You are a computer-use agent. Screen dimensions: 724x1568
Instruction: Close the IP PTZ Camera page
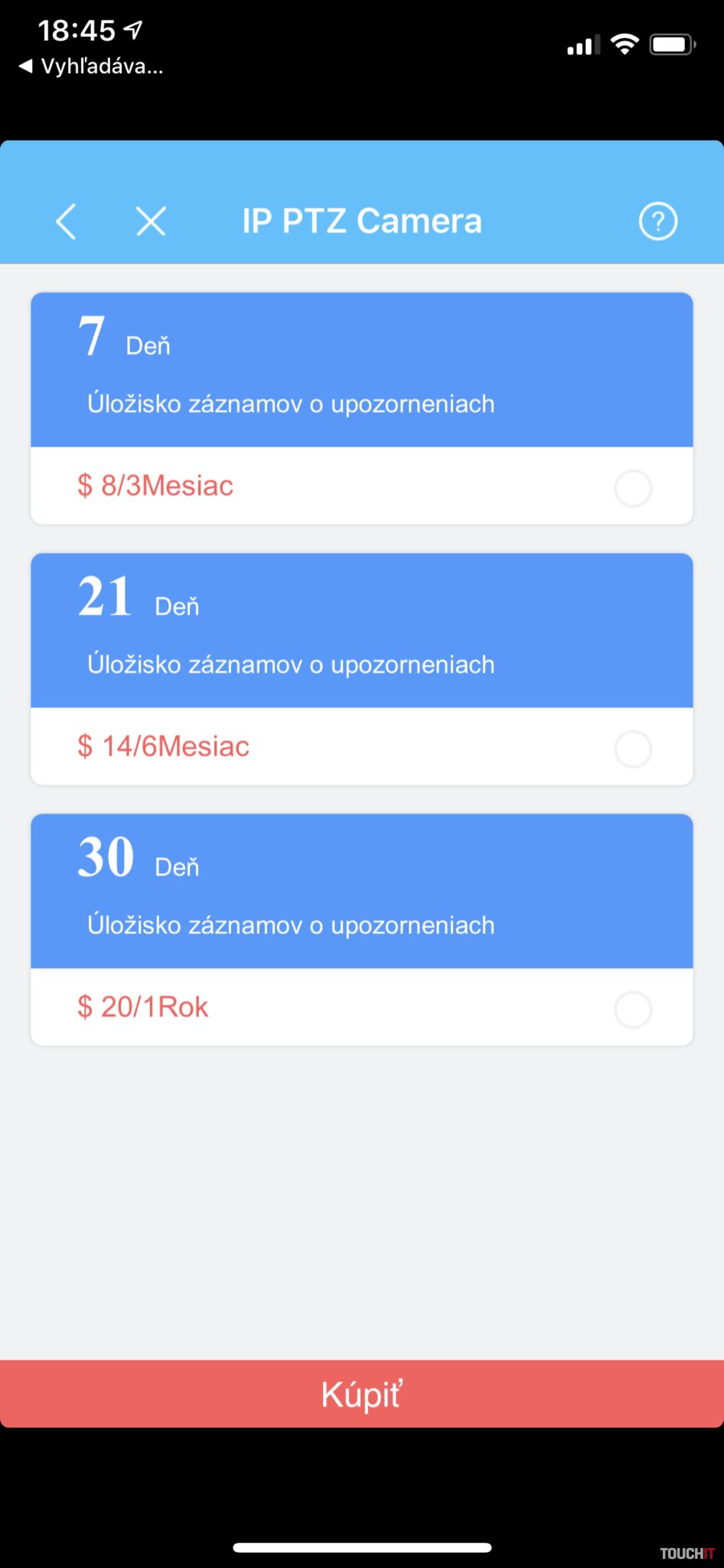click(151, 222)
